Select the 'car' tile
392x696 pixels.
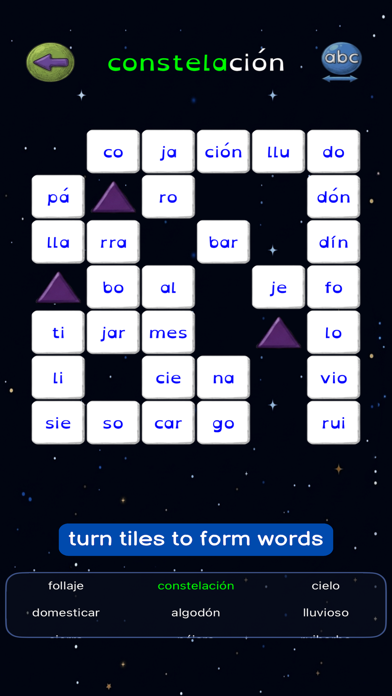pyautogui.click(x=168, y=423)
